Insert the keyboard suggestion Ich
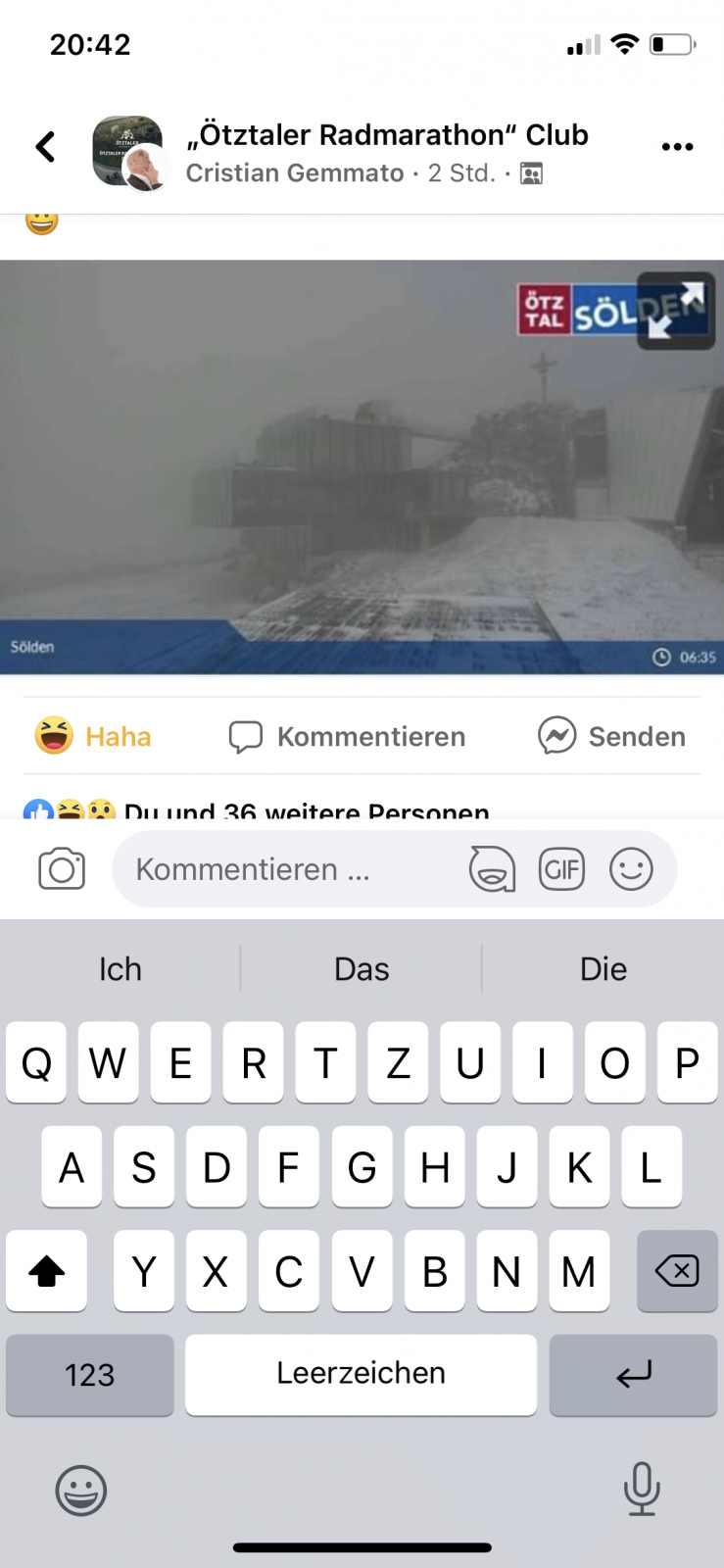 (121, 969)
